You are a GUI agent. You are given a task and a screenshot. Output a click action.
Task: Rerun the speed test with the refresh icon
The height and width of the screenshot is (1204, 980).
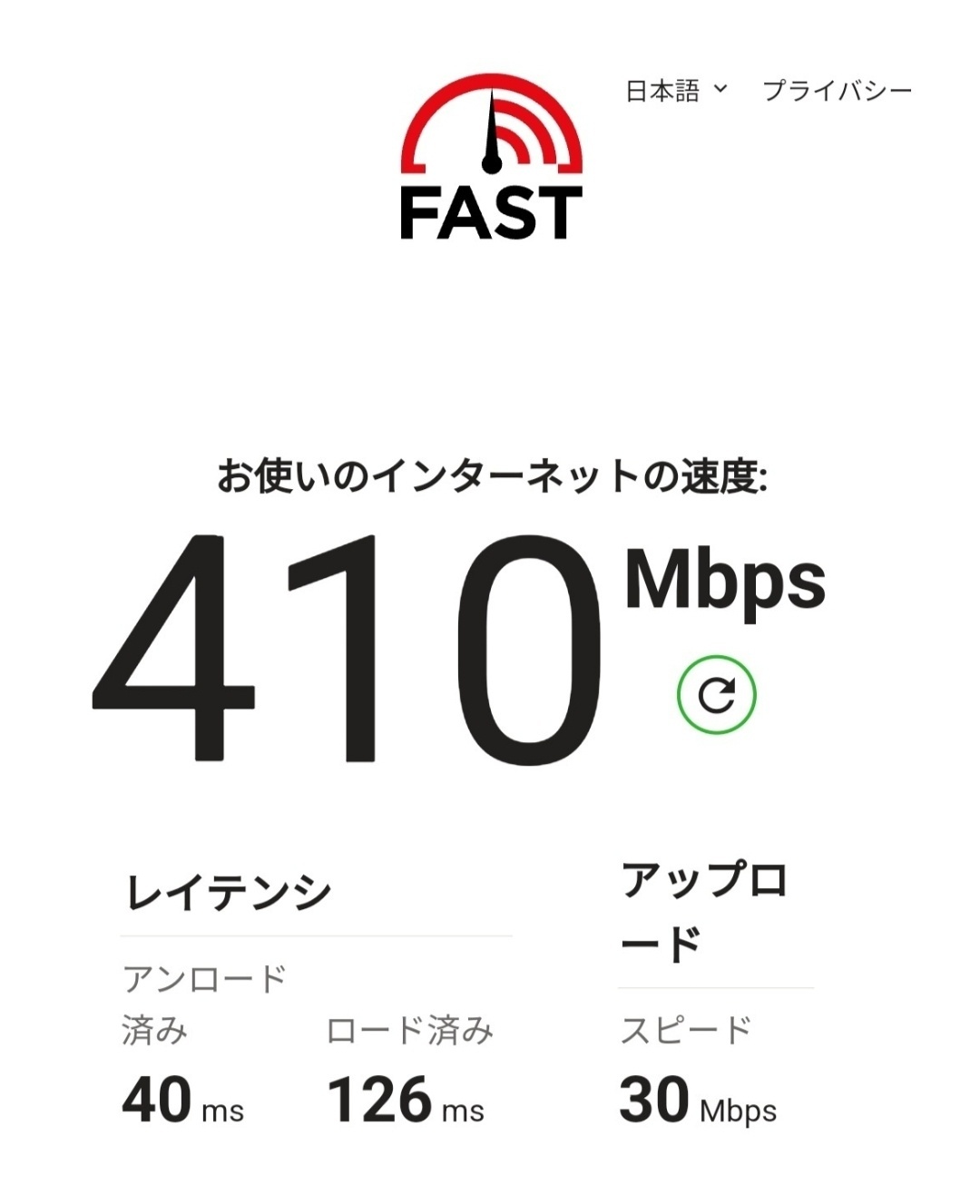coord(716,695)
